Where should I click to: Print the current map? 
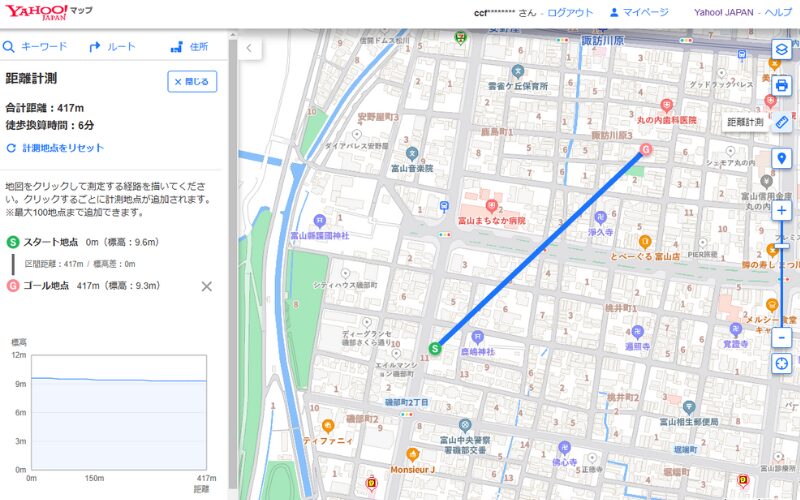[x=782, y=85]
